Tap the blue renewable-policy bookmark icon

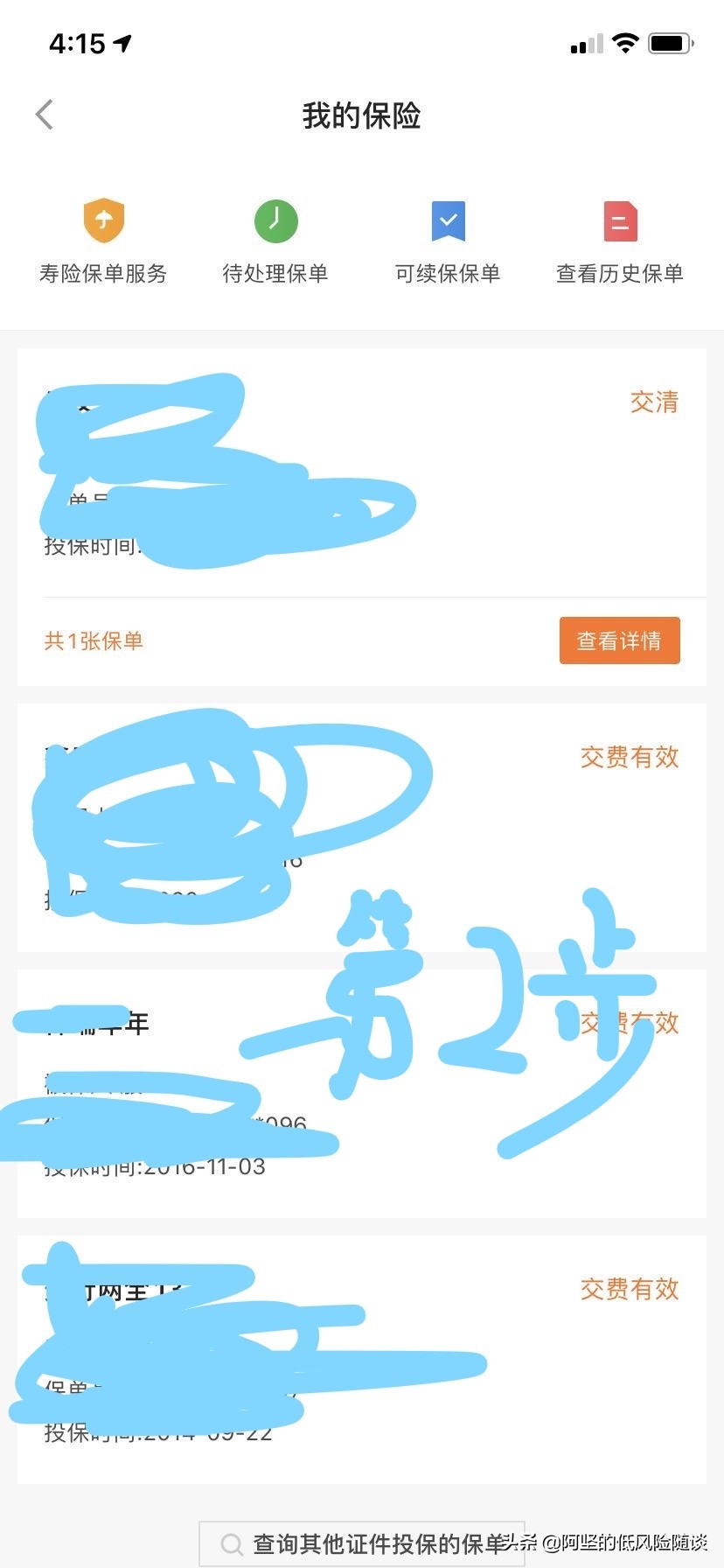click(x=448, y=220)
